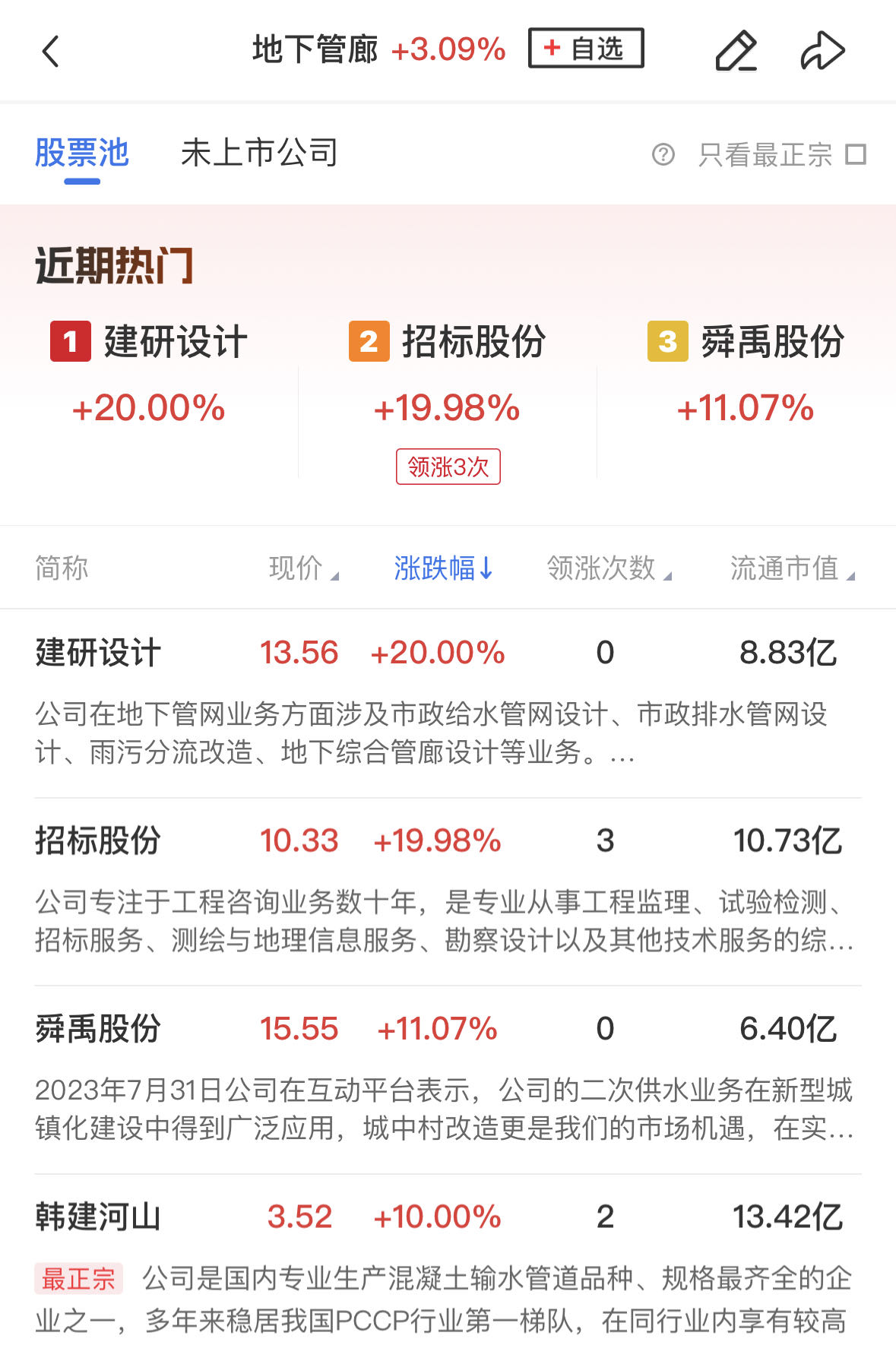Add 地下管廊 to 自选 watchlist
Viewport: 896px width, 1364px height.
point(585,49)
